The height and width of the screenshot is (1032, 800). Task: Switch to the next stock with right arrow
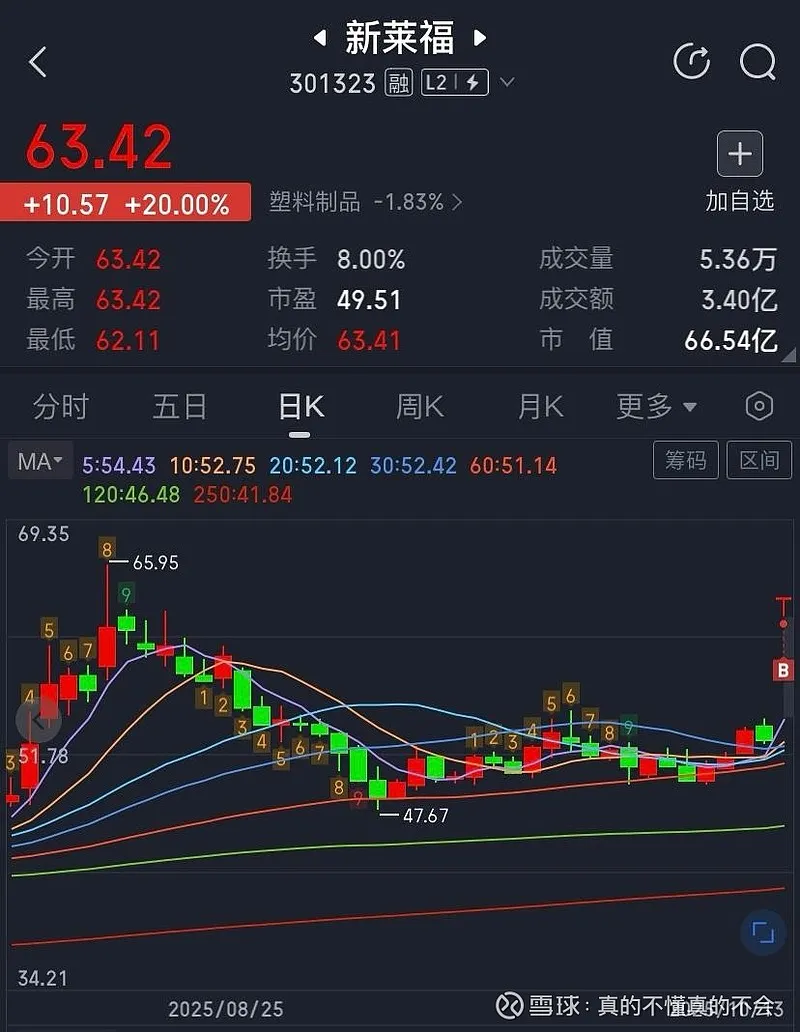point(480,39)
